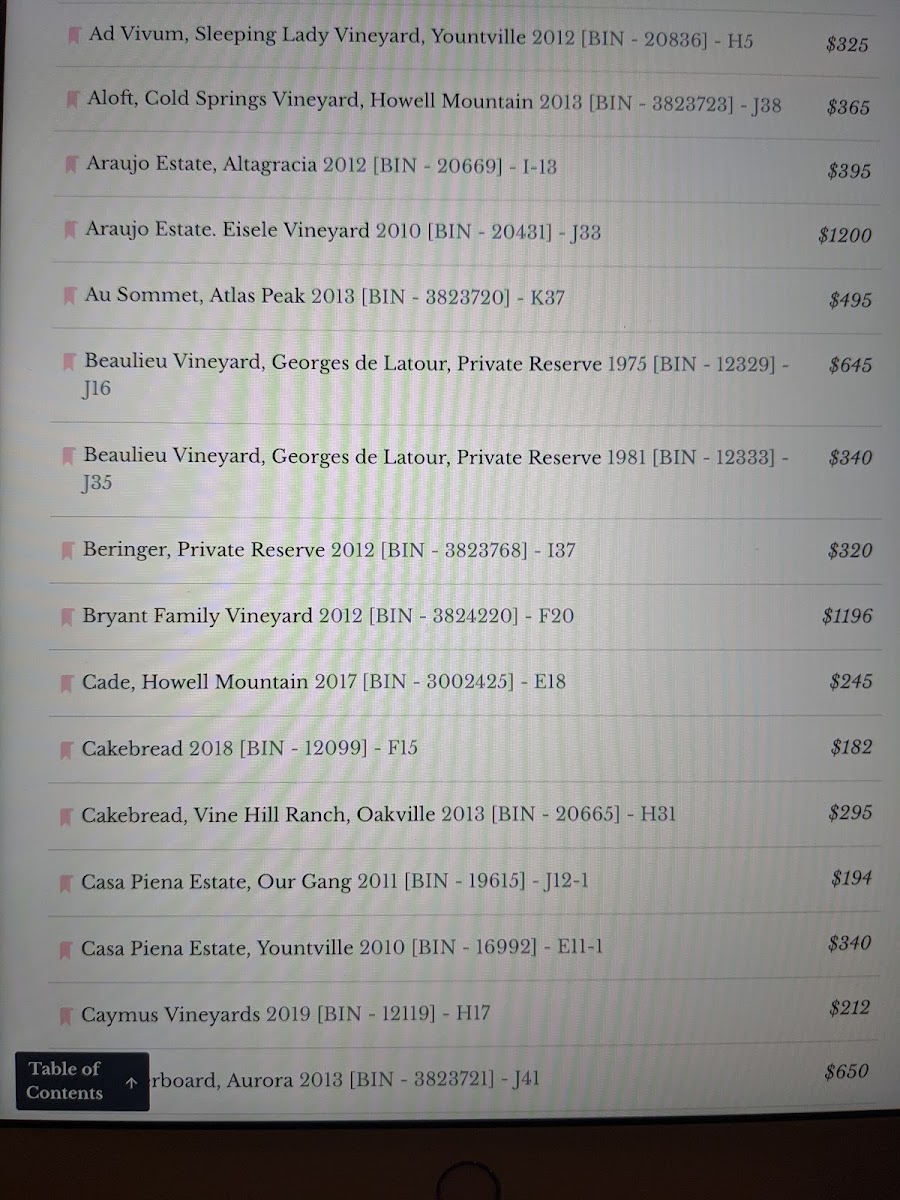Viewport: 900px width, 1200px height.
Task: Open Table of Contents button
Action: 82,1081
